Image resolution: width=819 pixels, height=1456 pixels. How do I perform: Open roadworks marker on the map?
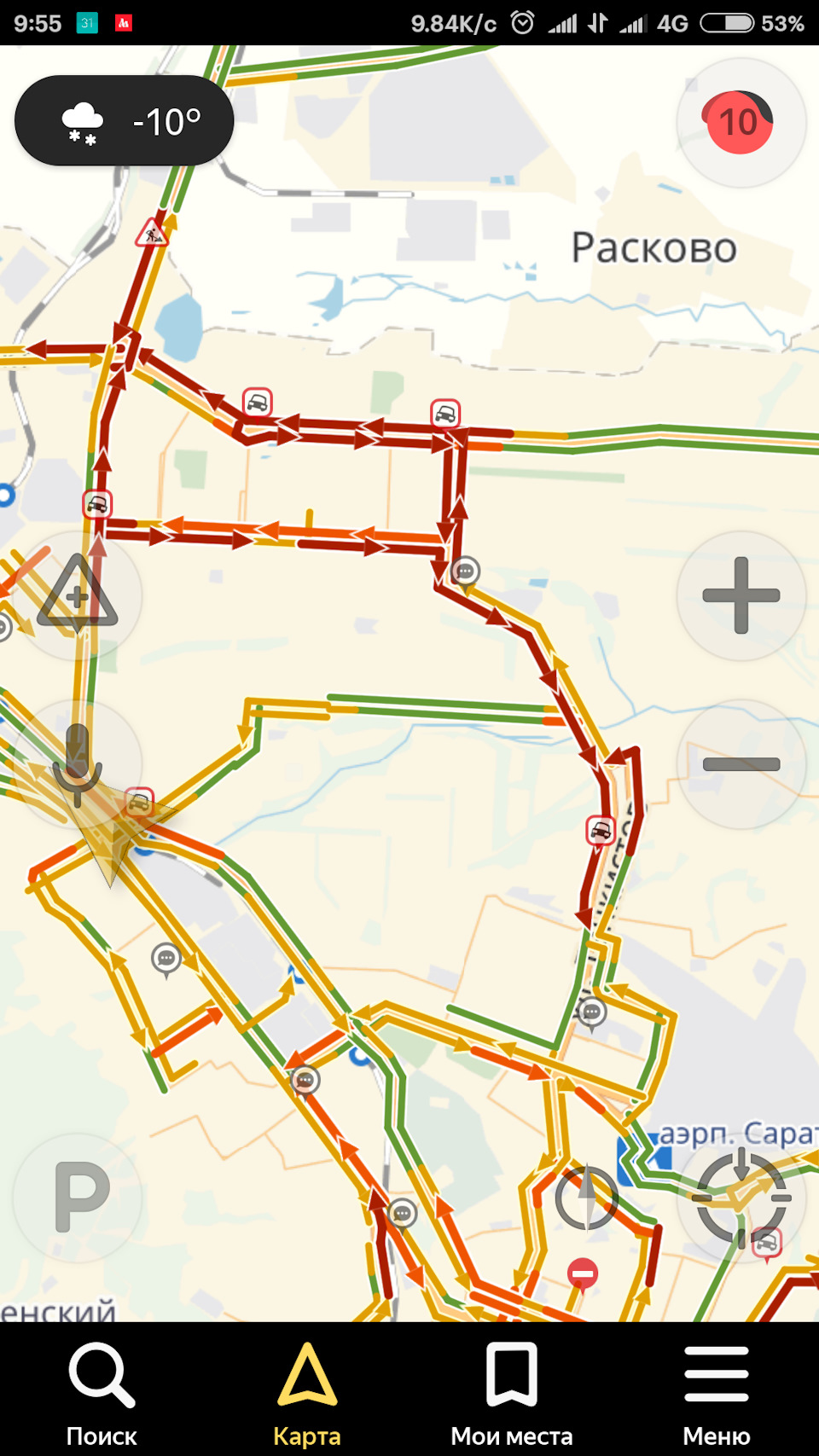click(x=152, y=232)
